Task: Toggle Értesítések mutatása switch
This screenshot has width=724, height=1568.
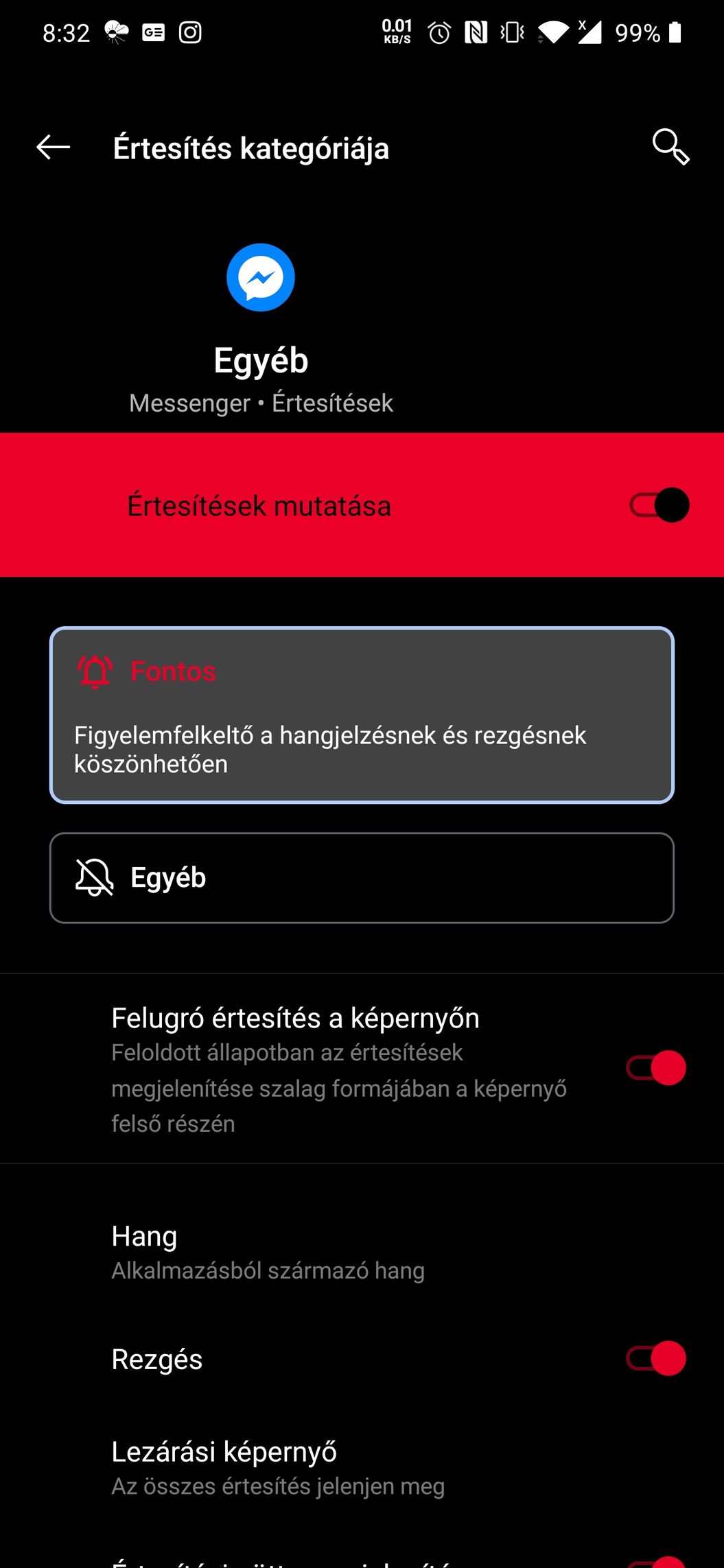Action: click(x=659, y=506)
